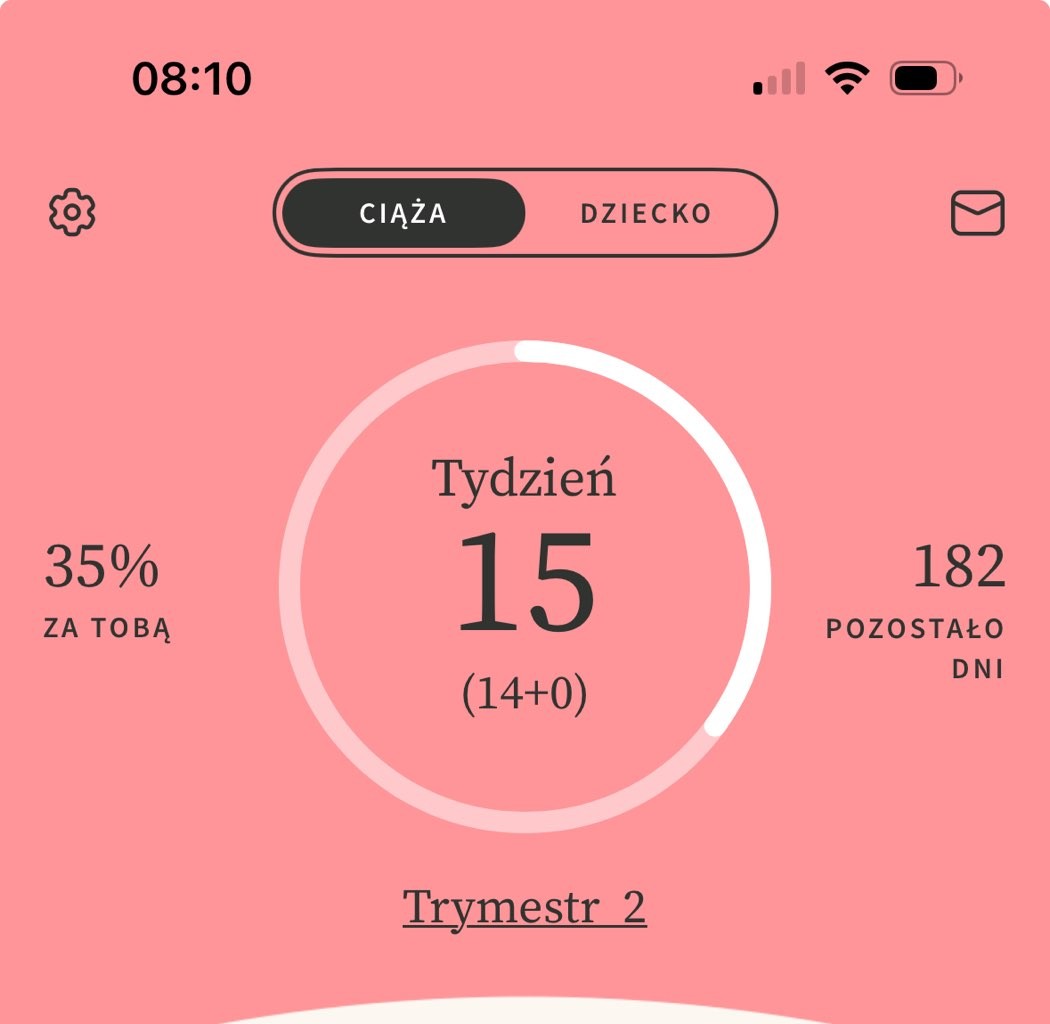Switch to the Dziecko tab
The image size is (1050, 1024).
coord(646,213)
